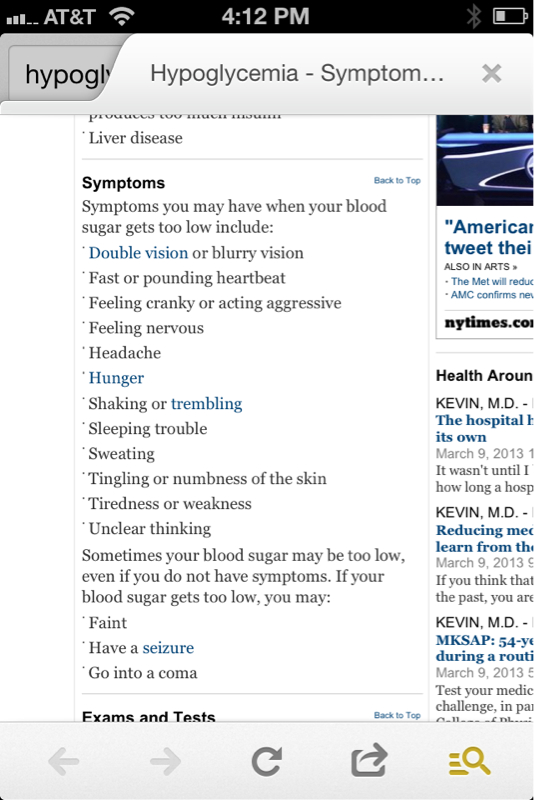Open the search list icon

point(469,761)
